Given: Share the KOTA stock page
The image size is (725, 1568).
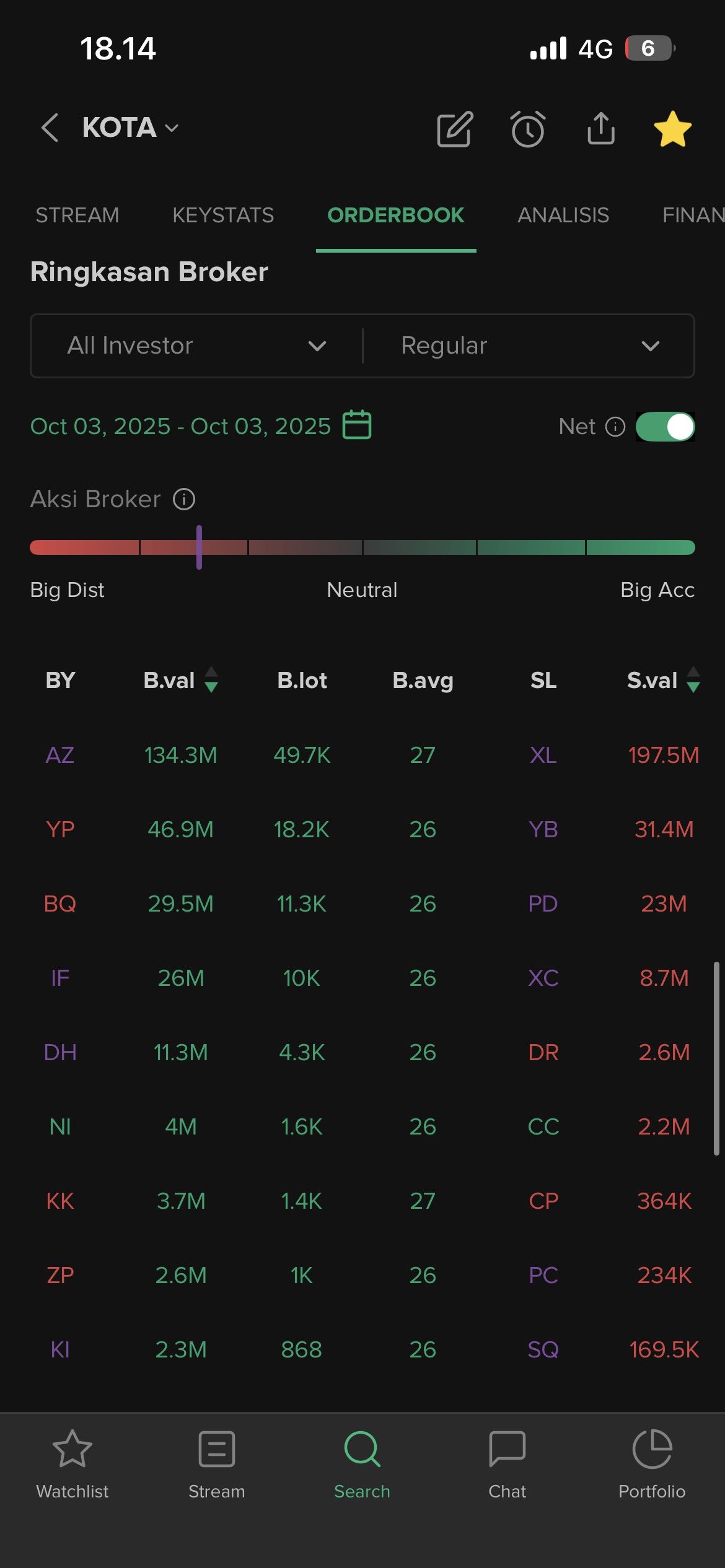Looking at the screenshot, I should point(600,128).
